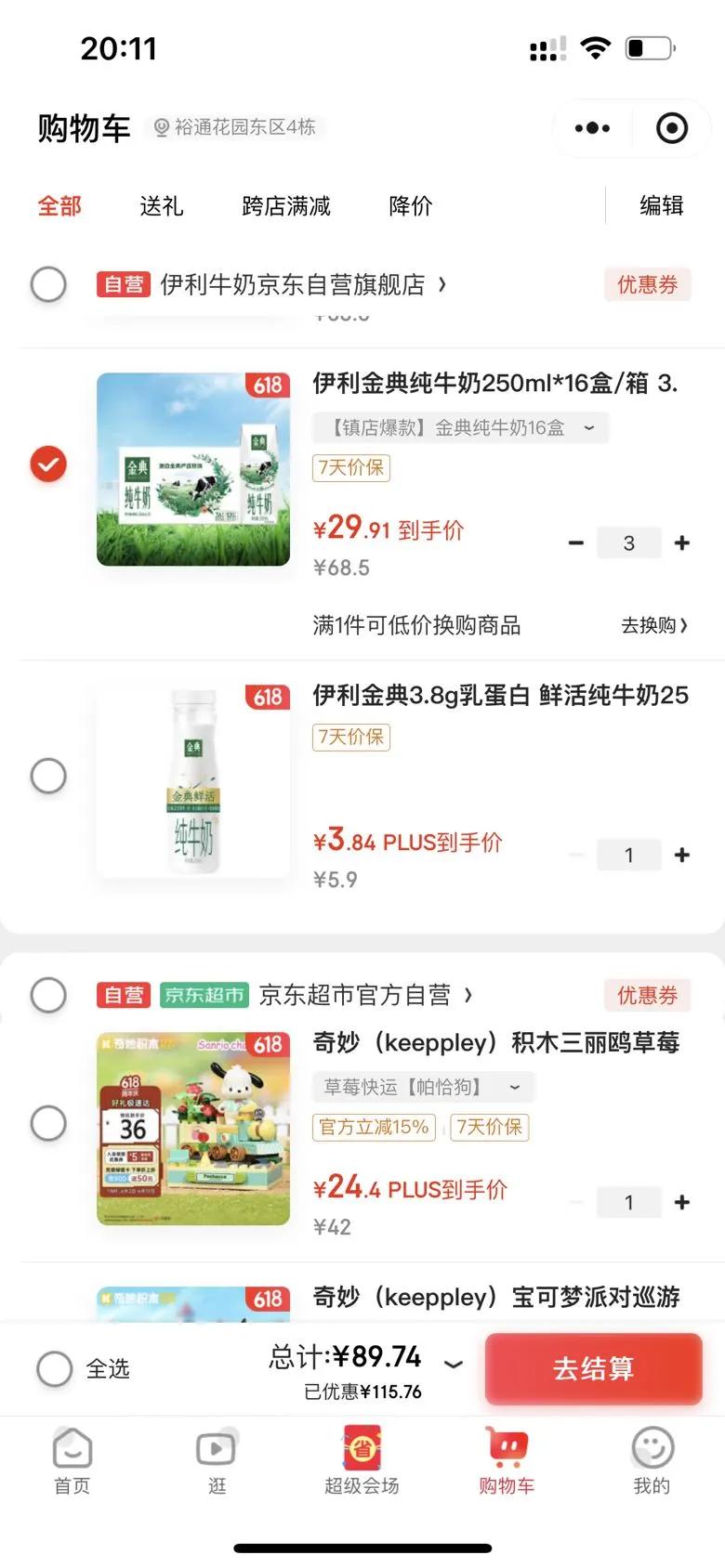The width and height of the screenshot is (725, 1568).
Task: Select the 伊利金典3.8g乳蛋白 鲜活纯牛奶 item
Action: 48,776
